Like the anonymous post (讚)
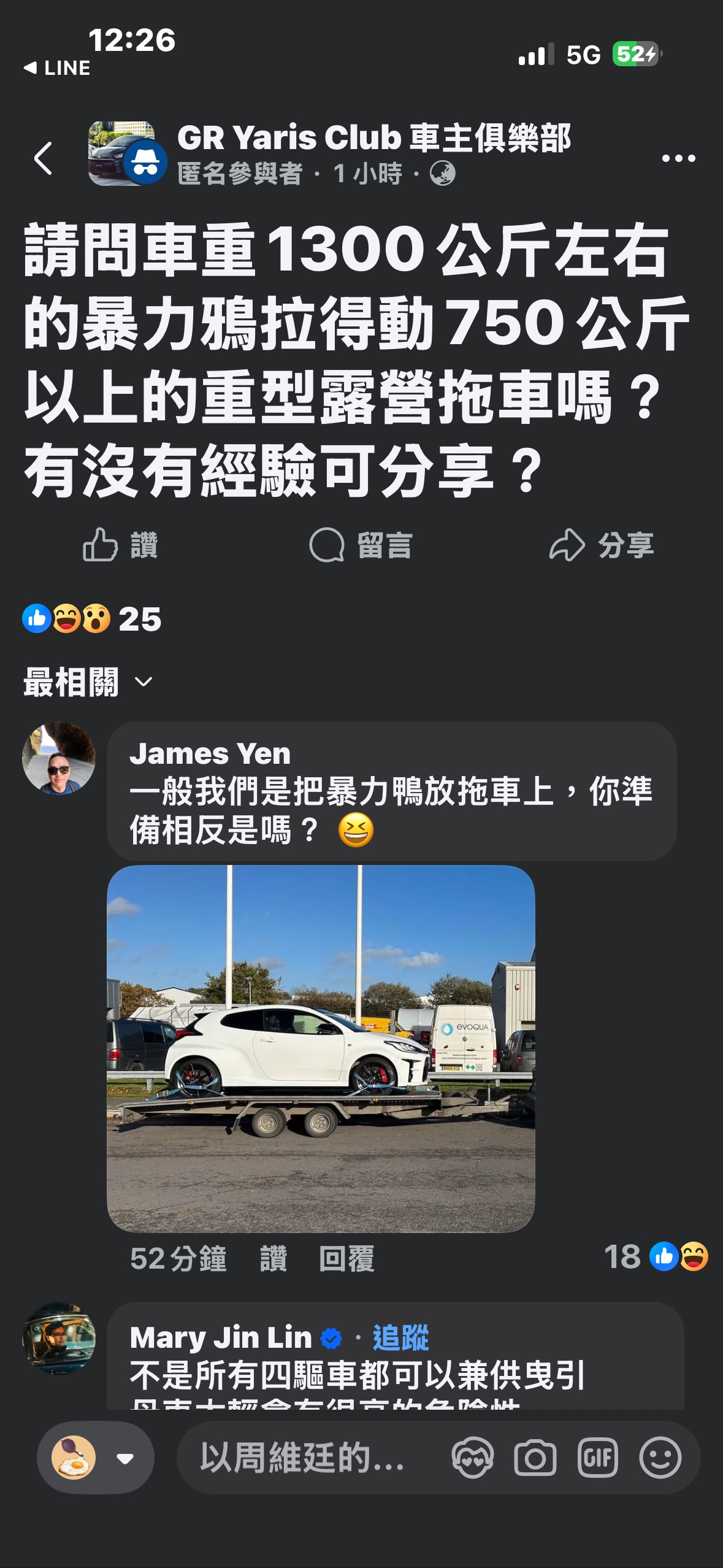Screen dimensions: 723x1568 (121, 545)
